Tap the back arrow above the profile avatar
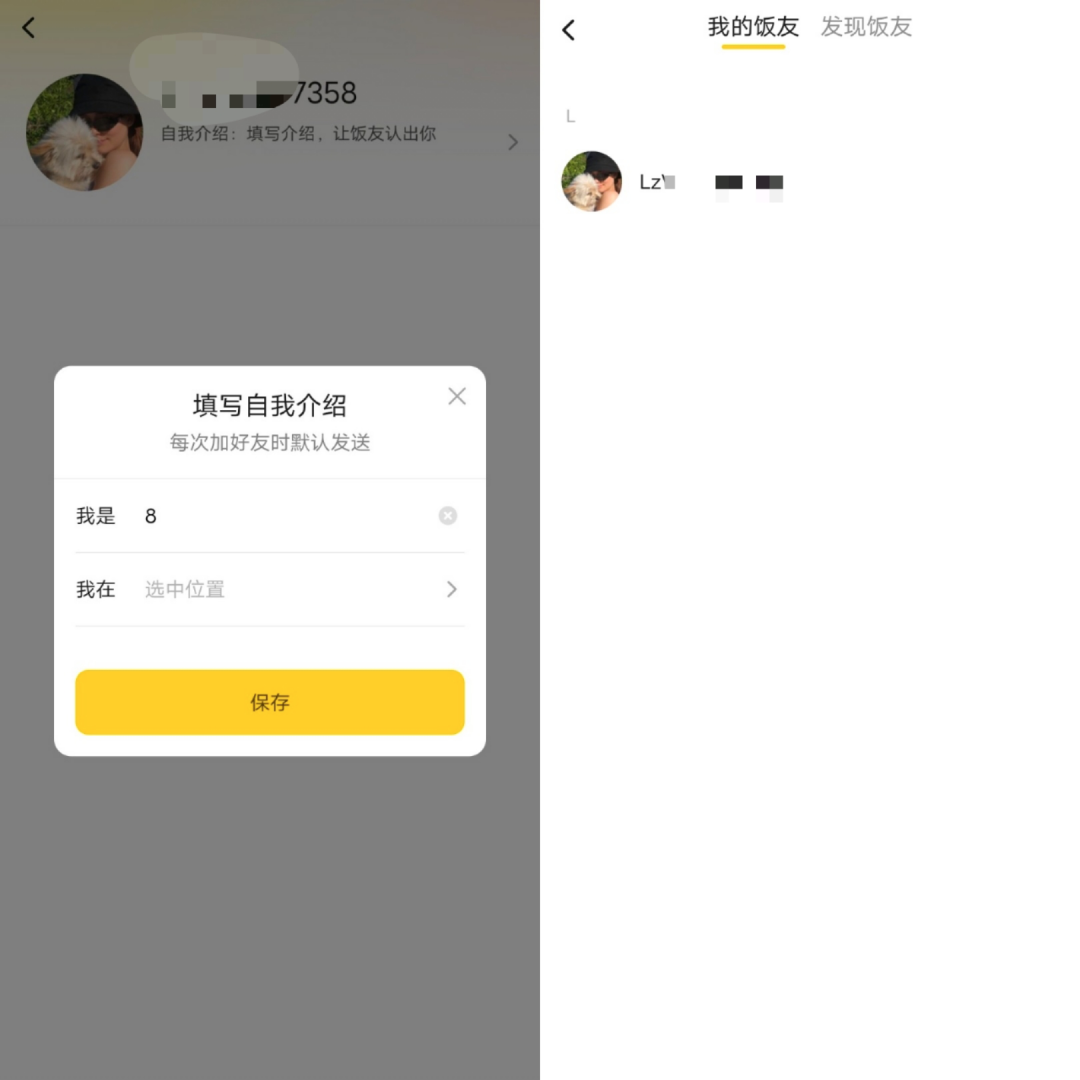Viewport: 1080px width, 1080px height. tap(28, 28)
